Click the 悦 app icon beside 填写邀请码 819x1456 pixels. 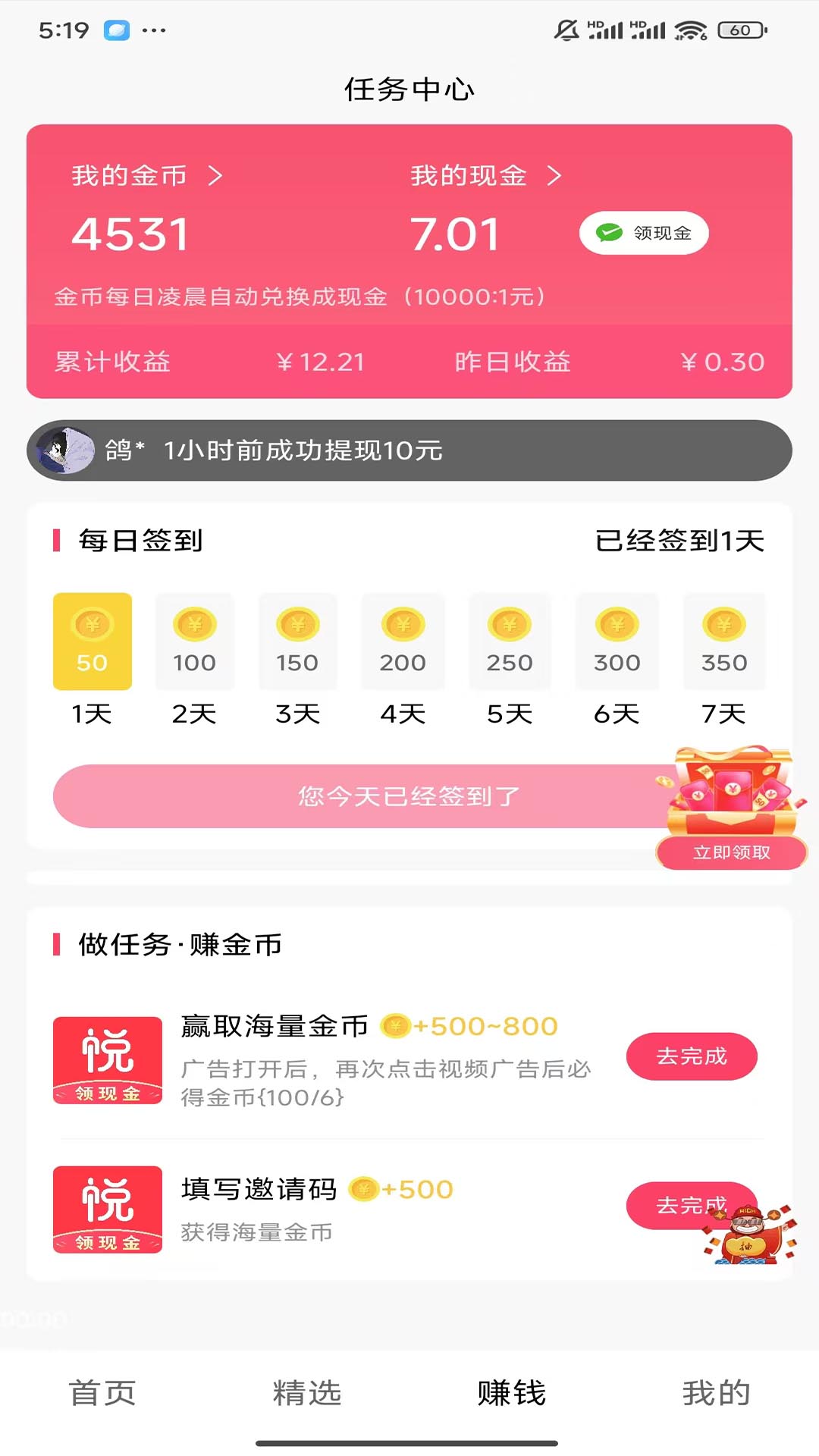point(107,1211)
